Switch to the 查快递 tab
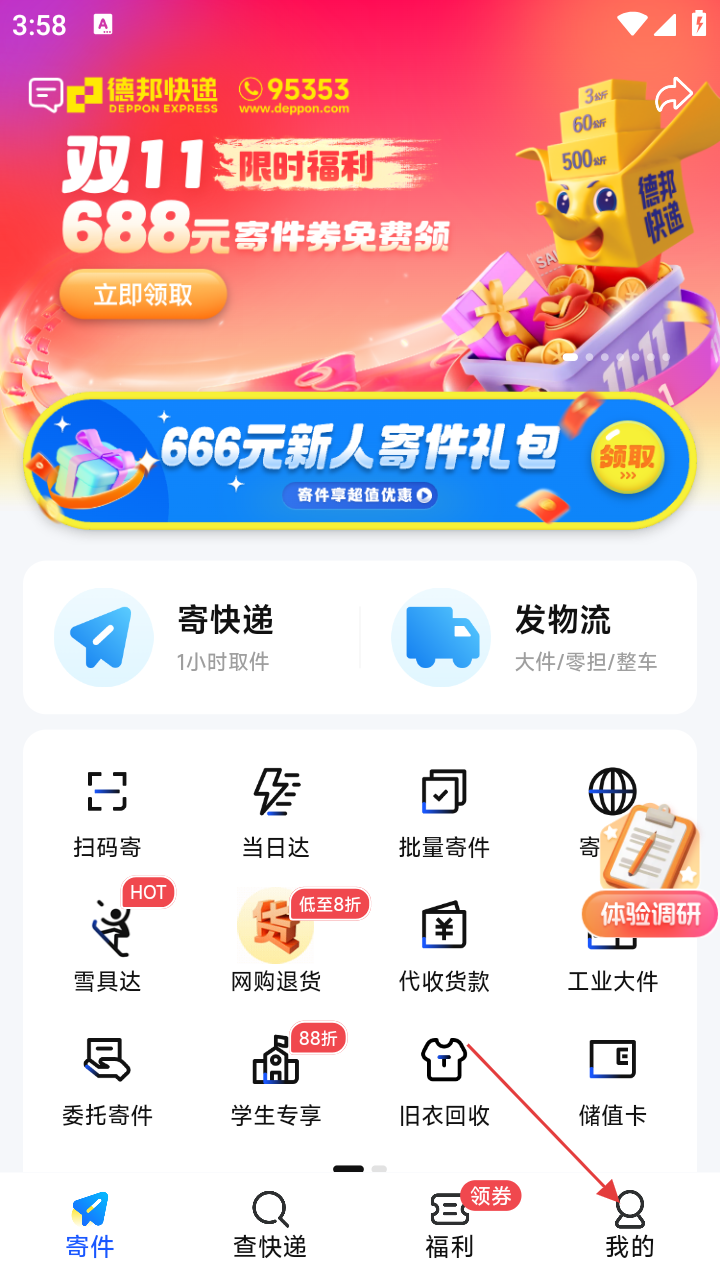Screen dimensions: 720x1280 (270, 1224)
